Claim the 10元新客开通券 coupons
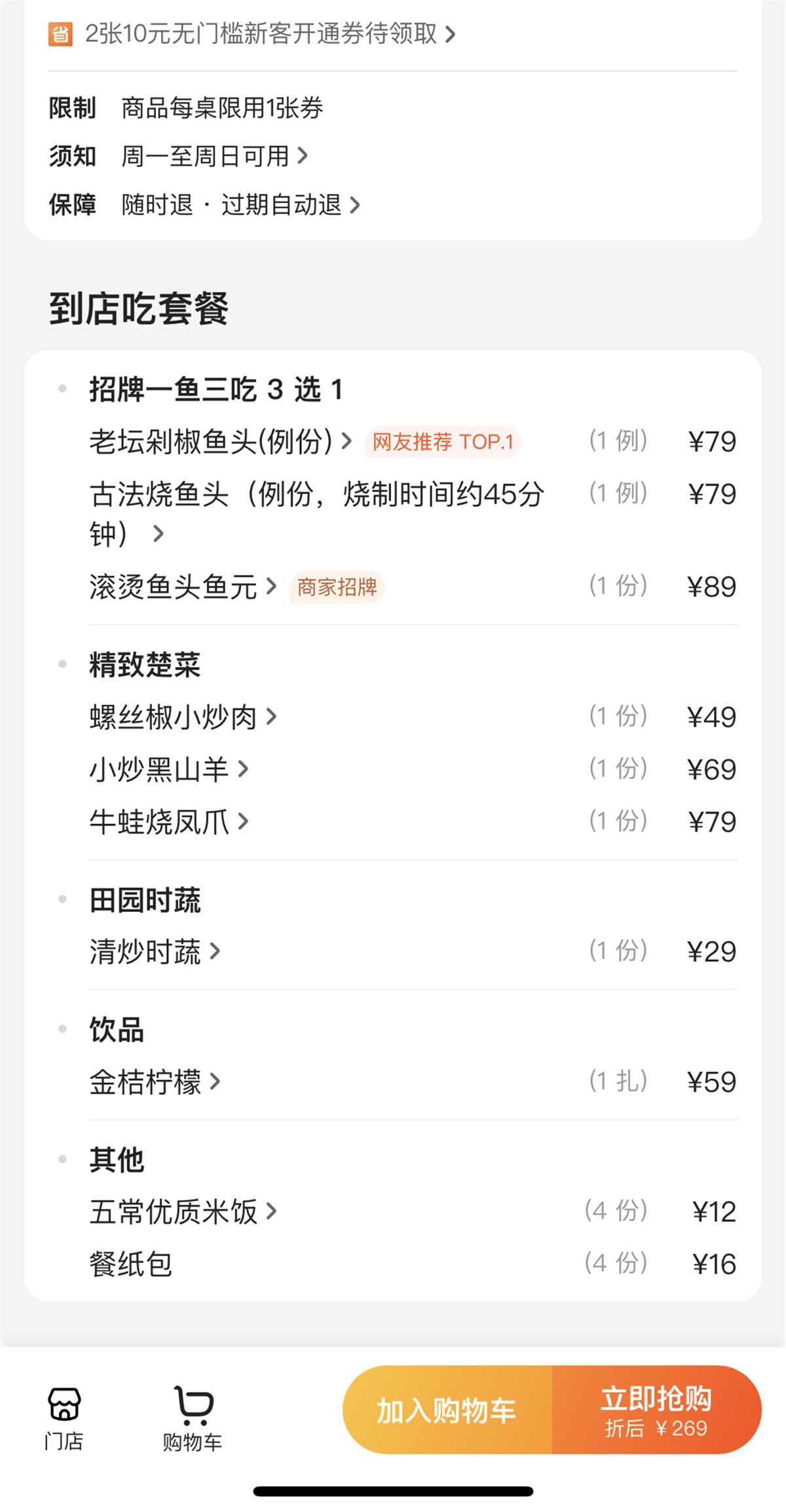 point(262,34)
